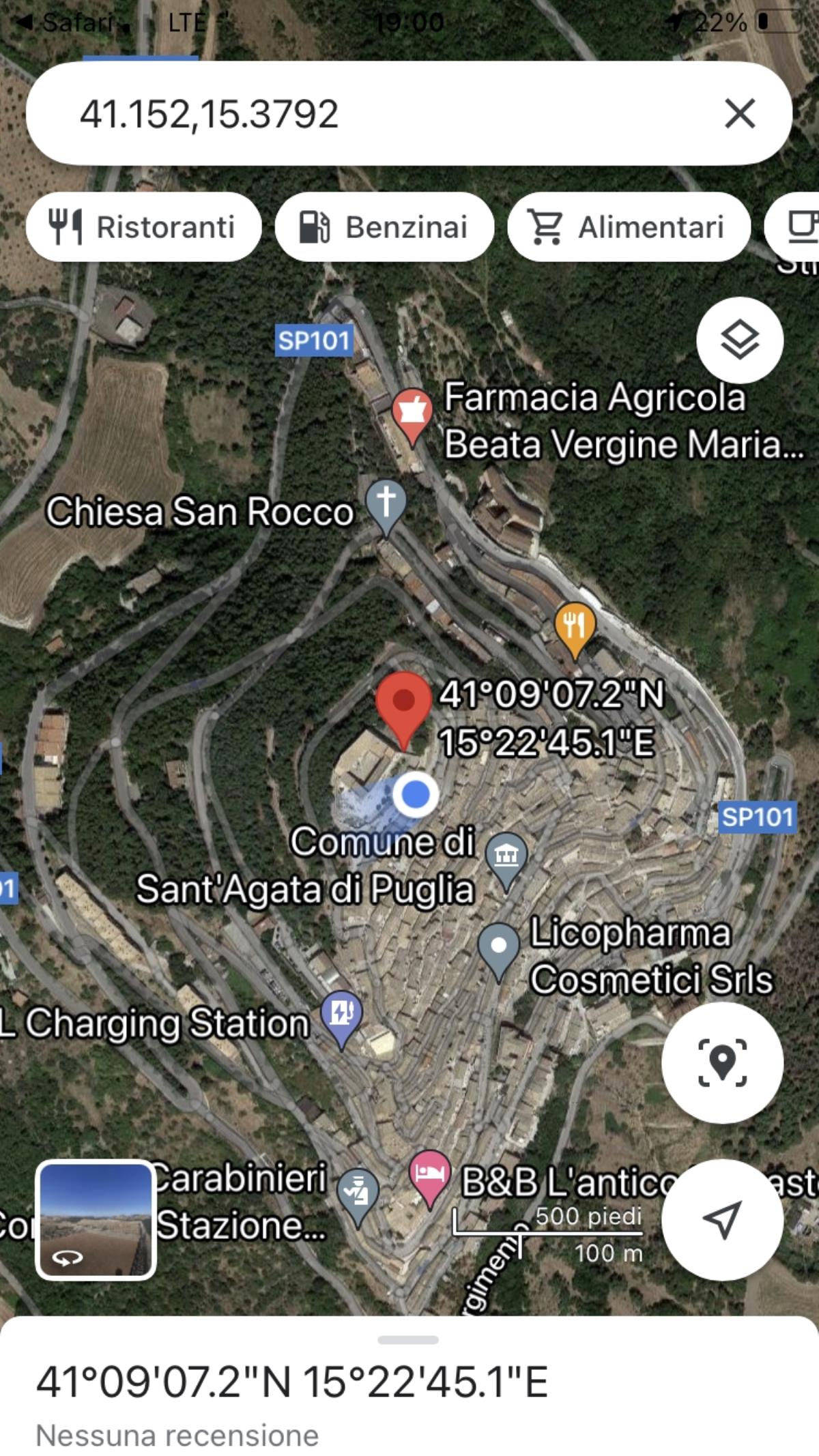
Task: Select the Ristoranti chip
Action: pyautogui.click(x=143, y=227)
